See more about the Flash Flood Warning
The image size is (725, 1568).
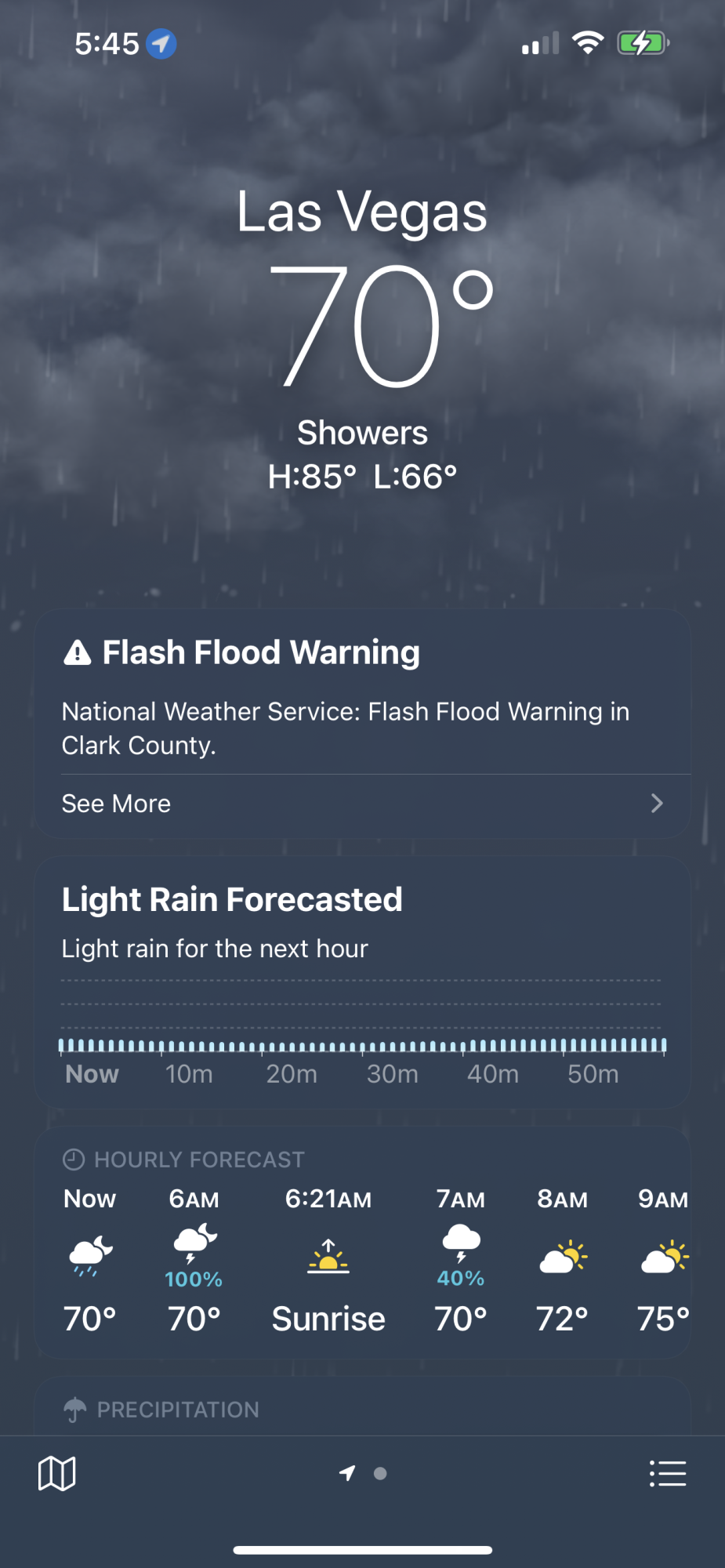362,804
